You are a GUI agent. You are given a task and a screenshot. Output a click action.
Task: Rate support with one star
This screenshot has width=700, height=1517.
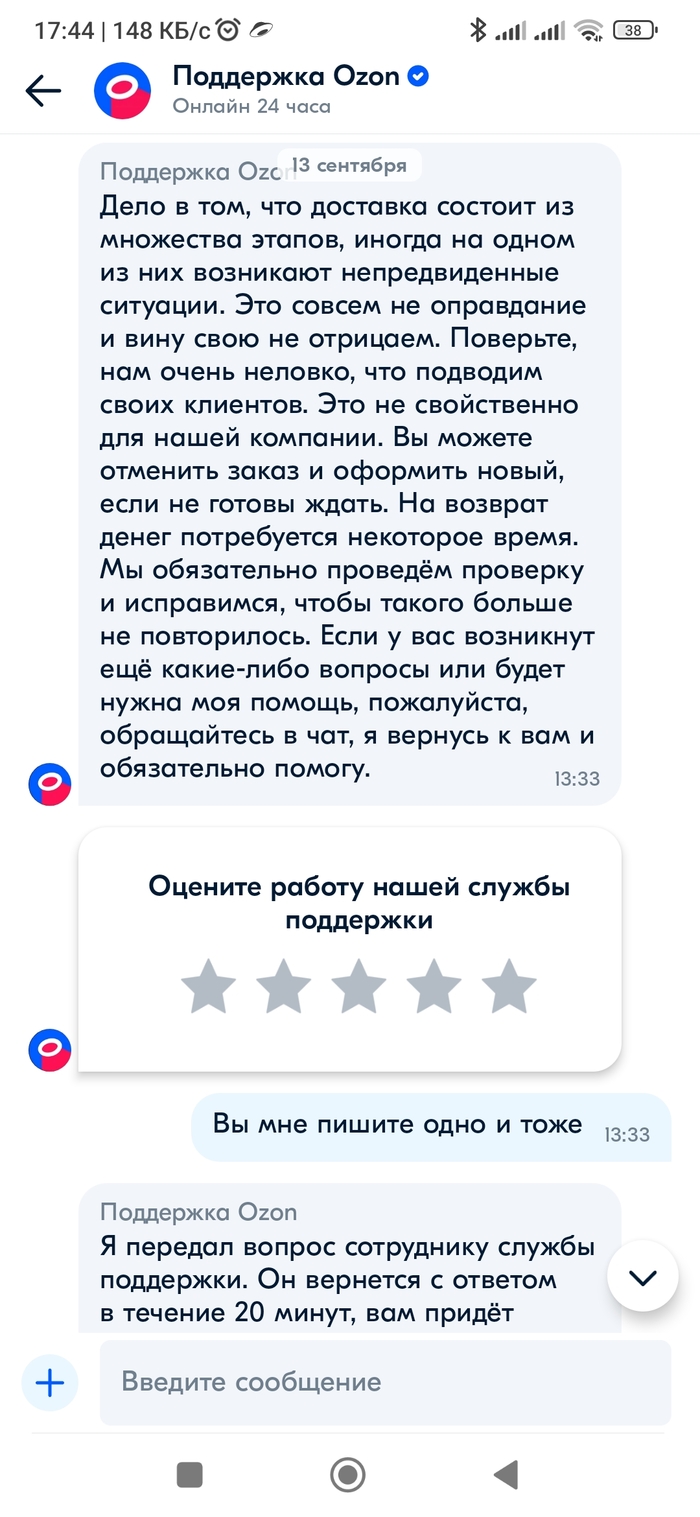tap(208, 987)
